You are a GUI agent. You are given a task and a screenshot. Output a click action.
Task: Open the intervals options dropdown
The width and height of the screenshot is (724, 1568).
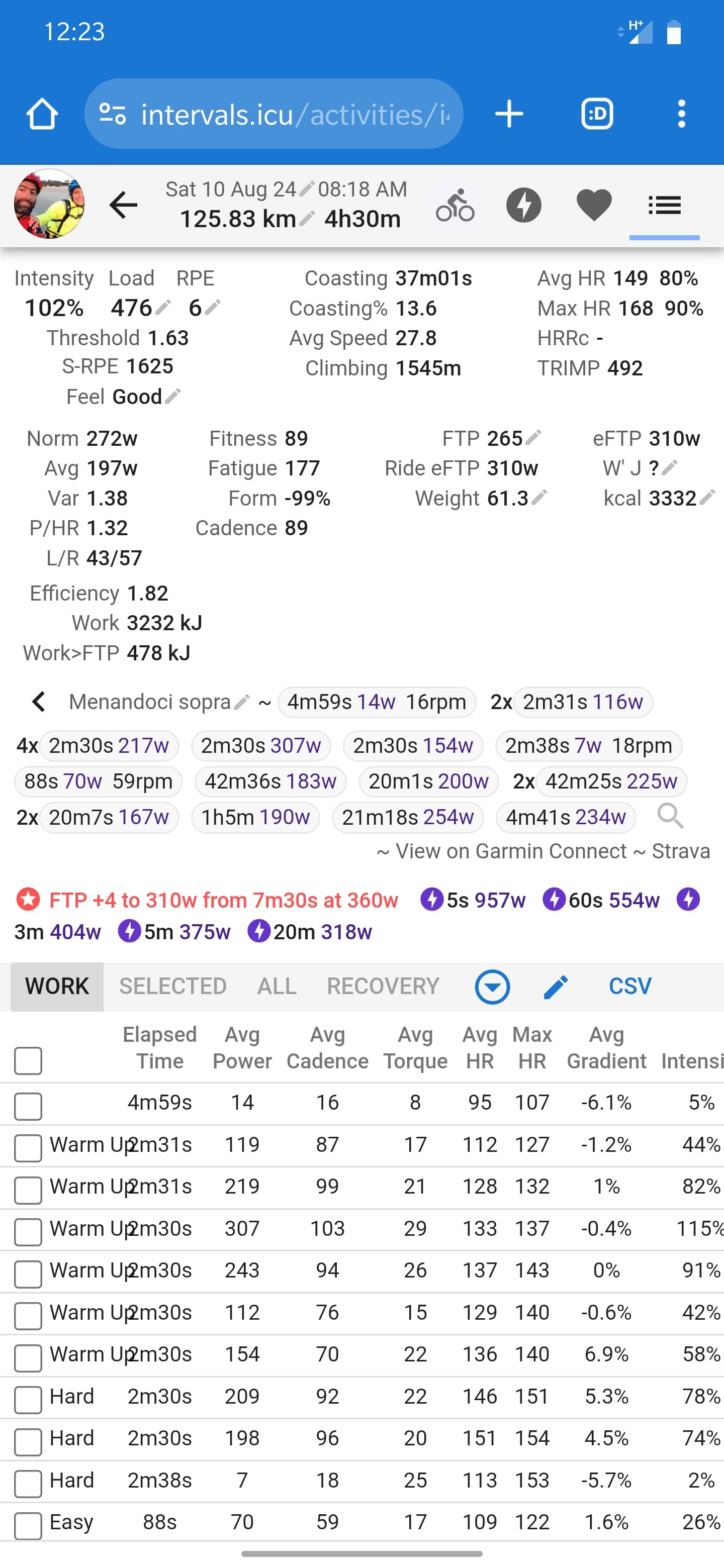[x=492, y=986]
